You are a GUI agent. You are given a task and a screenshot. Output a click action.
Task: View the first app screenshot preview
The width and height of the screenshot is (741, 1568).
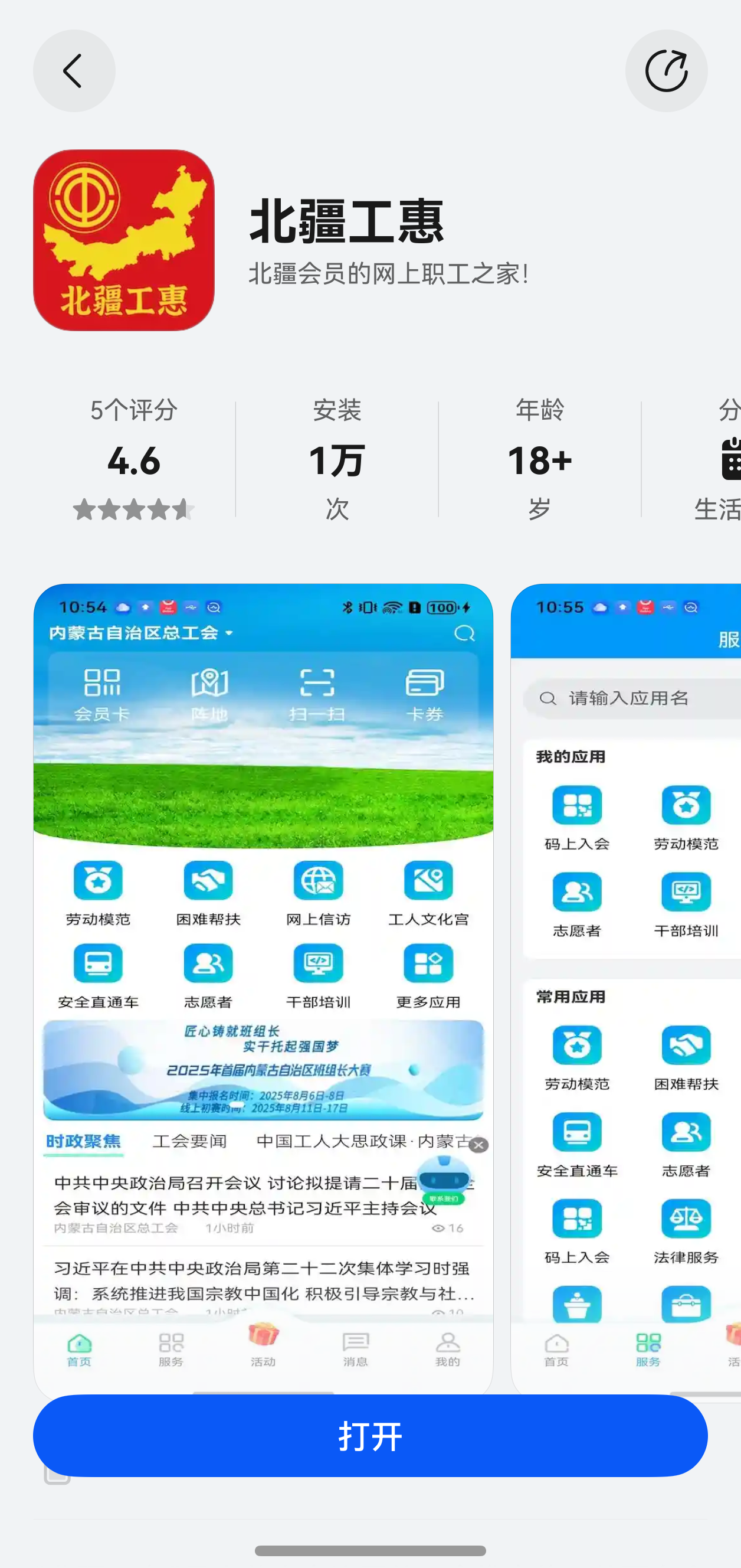[263, 986]
